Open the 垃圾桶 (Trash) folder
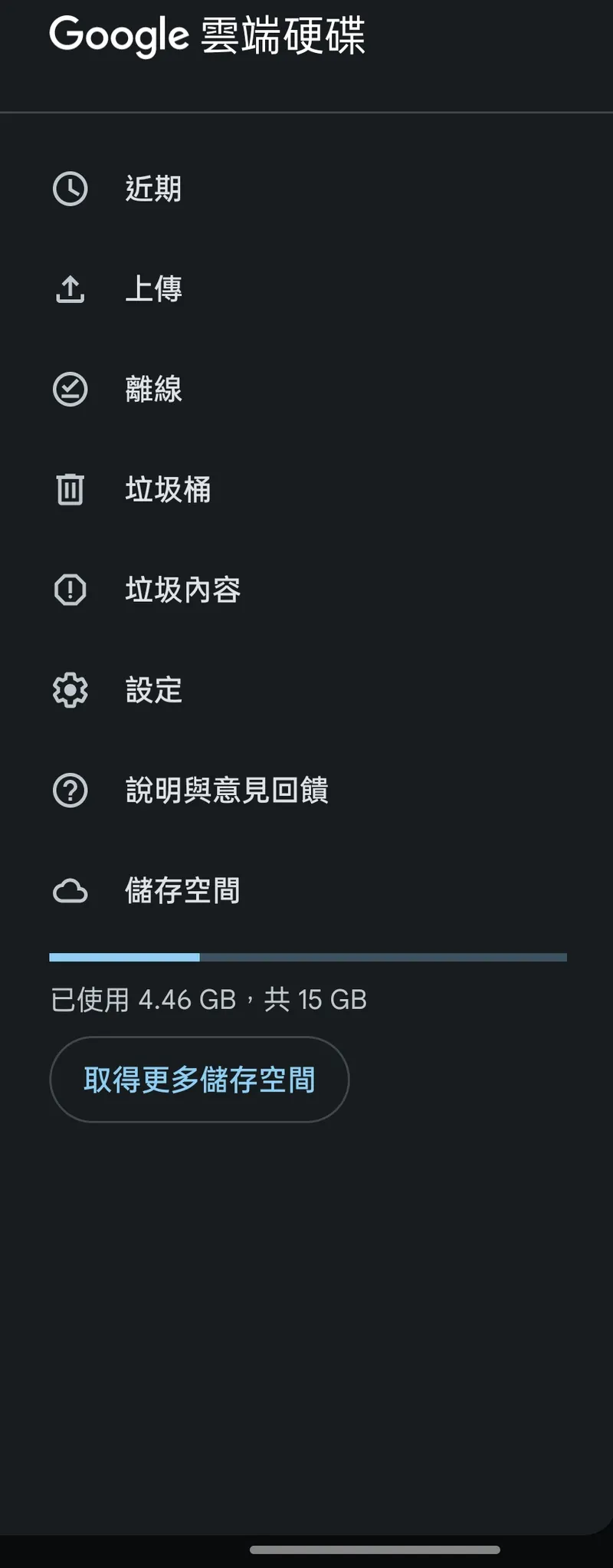 pyautogui.click(x=167, y=490)
